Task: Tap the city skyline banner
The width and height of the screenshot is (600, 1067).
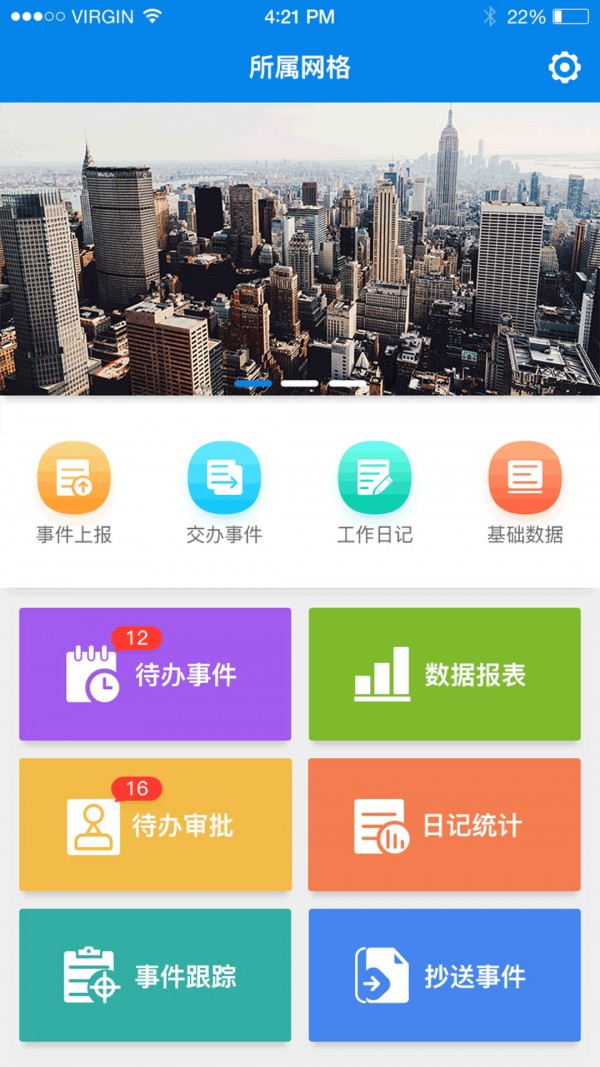Action: [300, 248]
